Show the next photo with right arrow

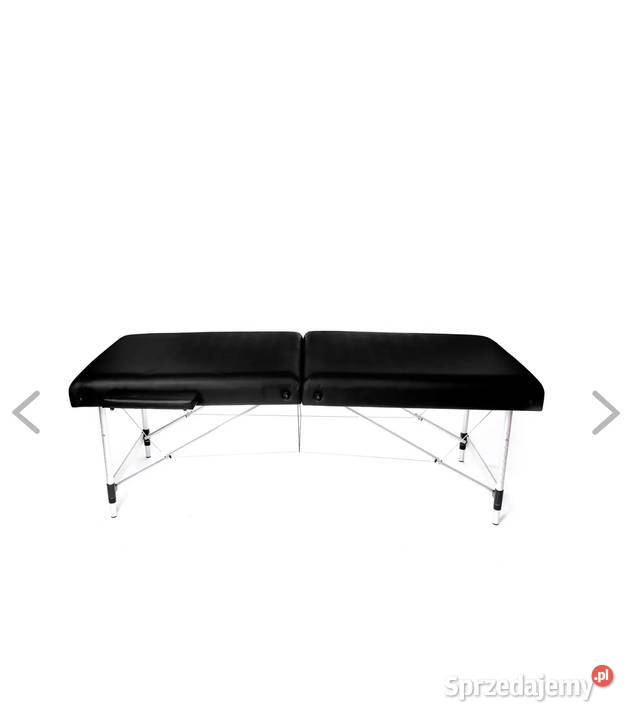(x=605, y=412)
